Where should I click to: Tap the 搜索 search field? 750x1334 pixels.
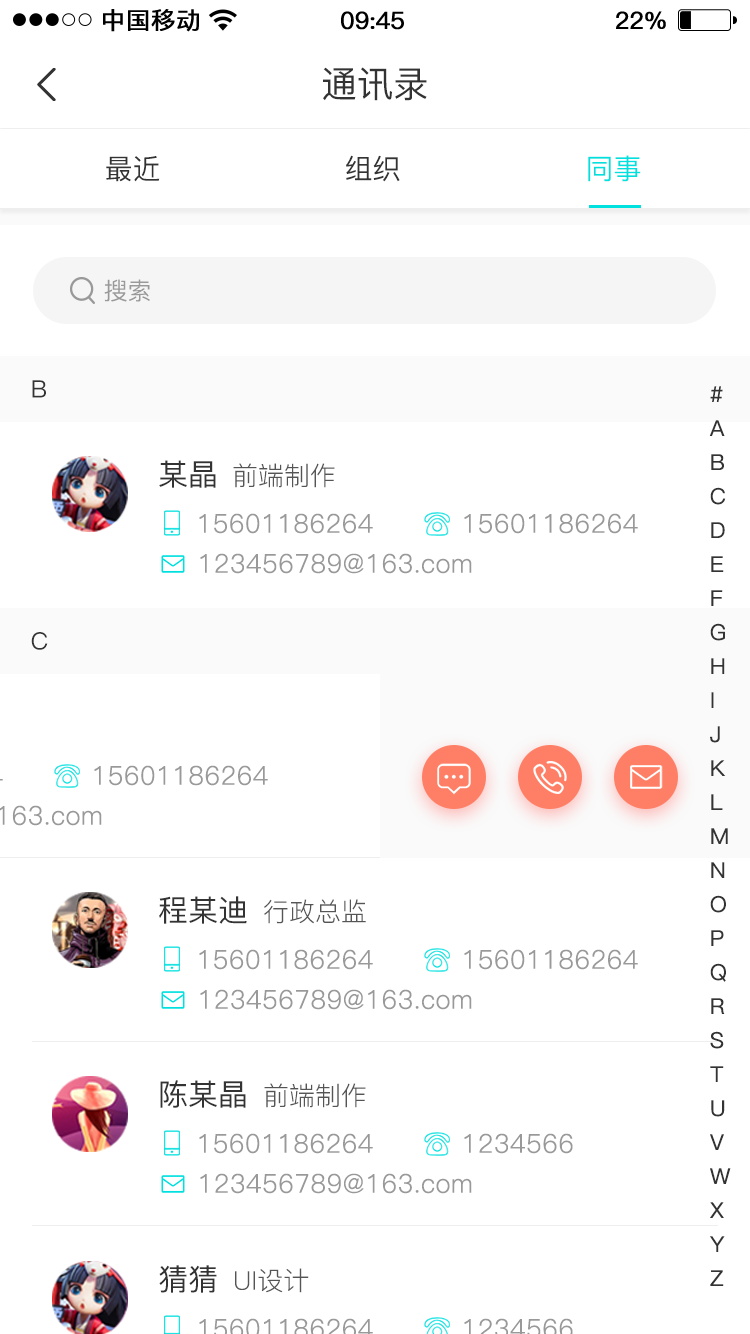coord(374,291)
